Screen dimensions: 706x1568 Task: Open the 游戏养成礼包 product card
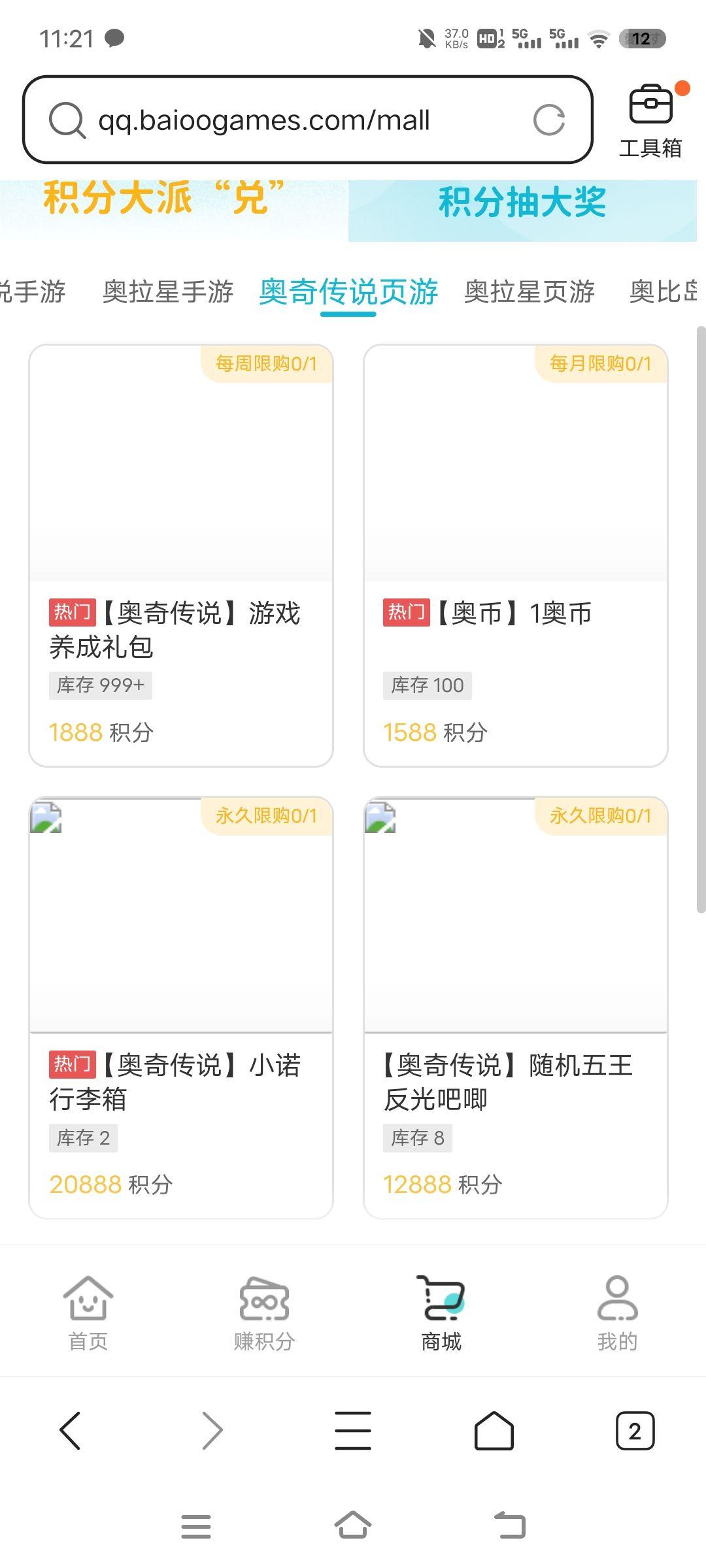(181, 555)
